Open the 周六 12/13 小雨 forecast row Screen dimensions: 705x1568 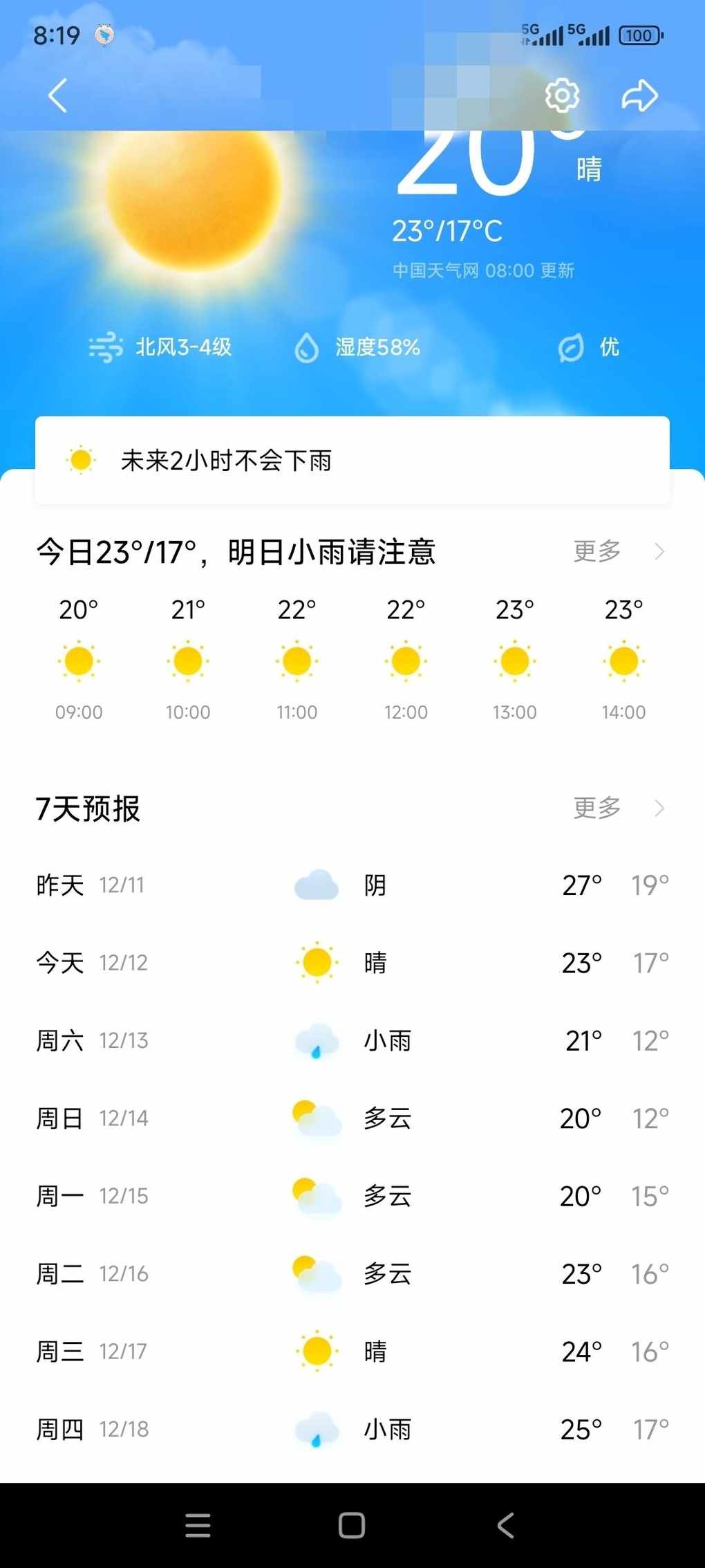[x=352, y=1040]
